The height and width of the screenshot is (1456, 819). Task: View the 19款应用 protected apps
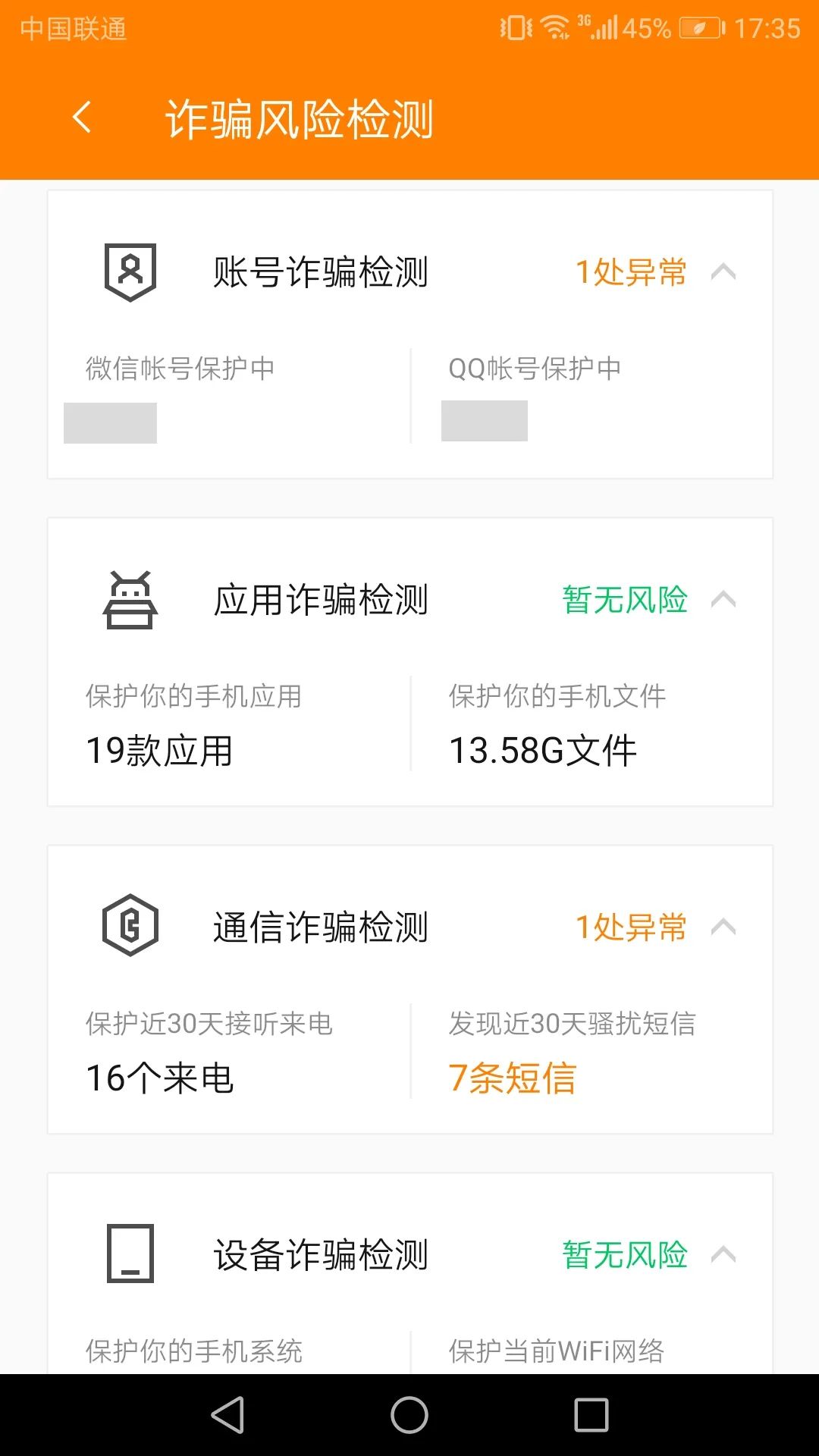coord(159,751)
